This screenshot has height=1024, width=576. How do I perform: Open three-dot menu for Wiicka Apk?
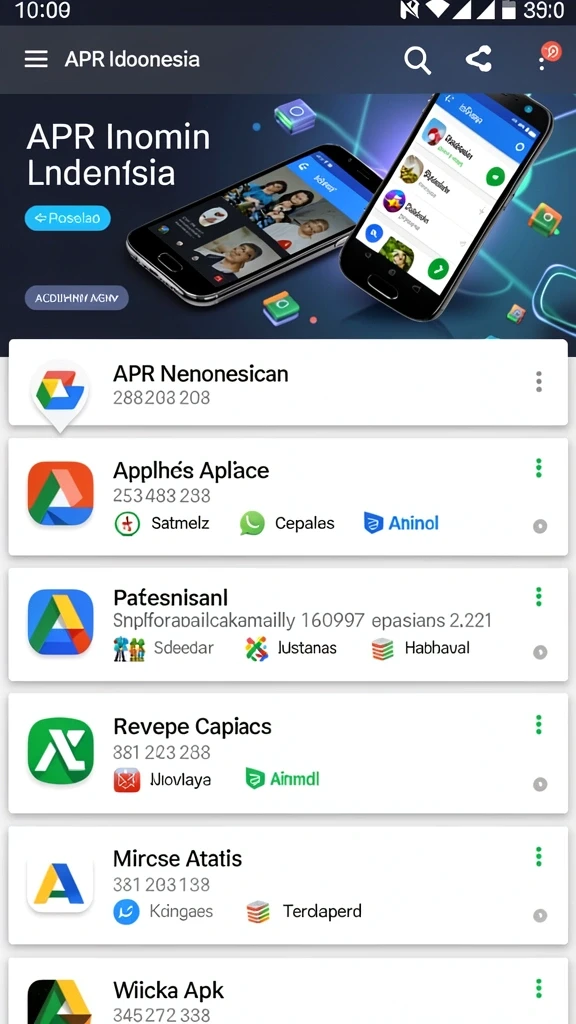coord(539,988)
